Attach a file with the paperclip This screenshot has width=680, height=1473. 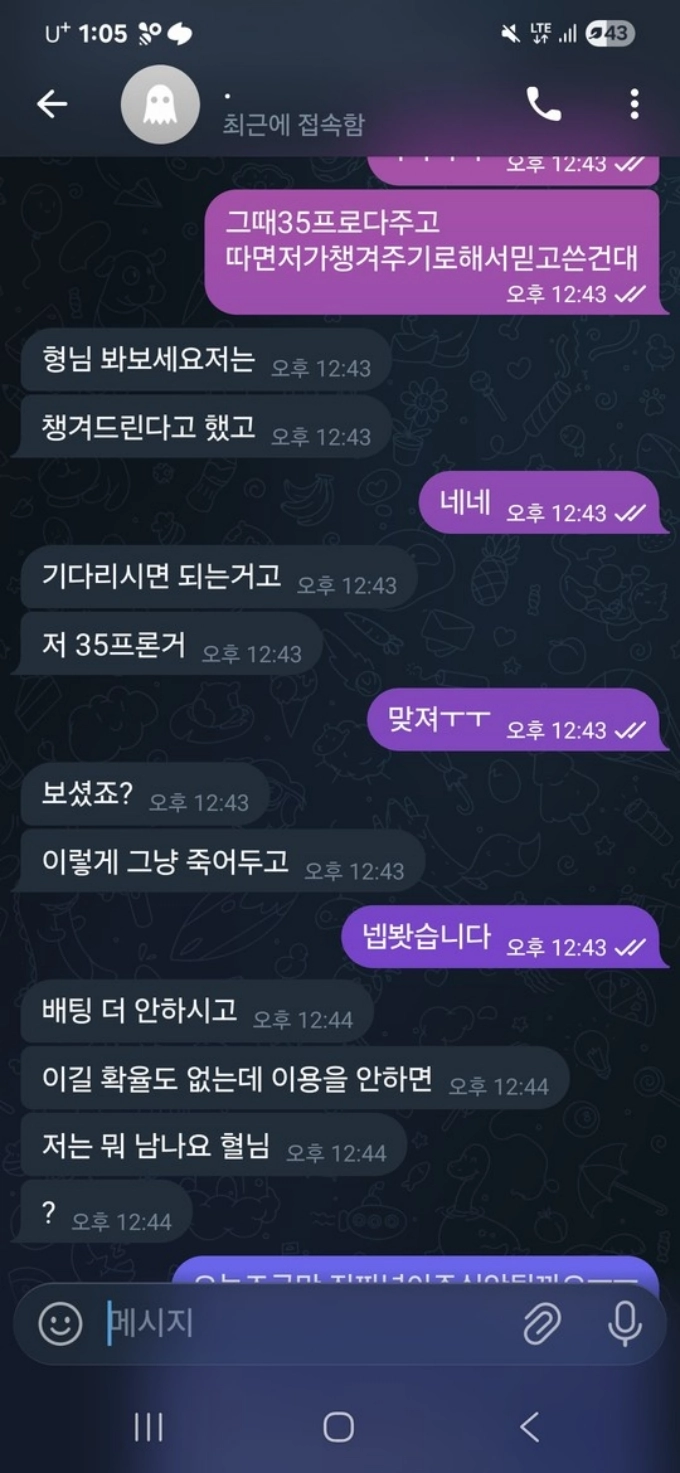tap(542, 1324)
